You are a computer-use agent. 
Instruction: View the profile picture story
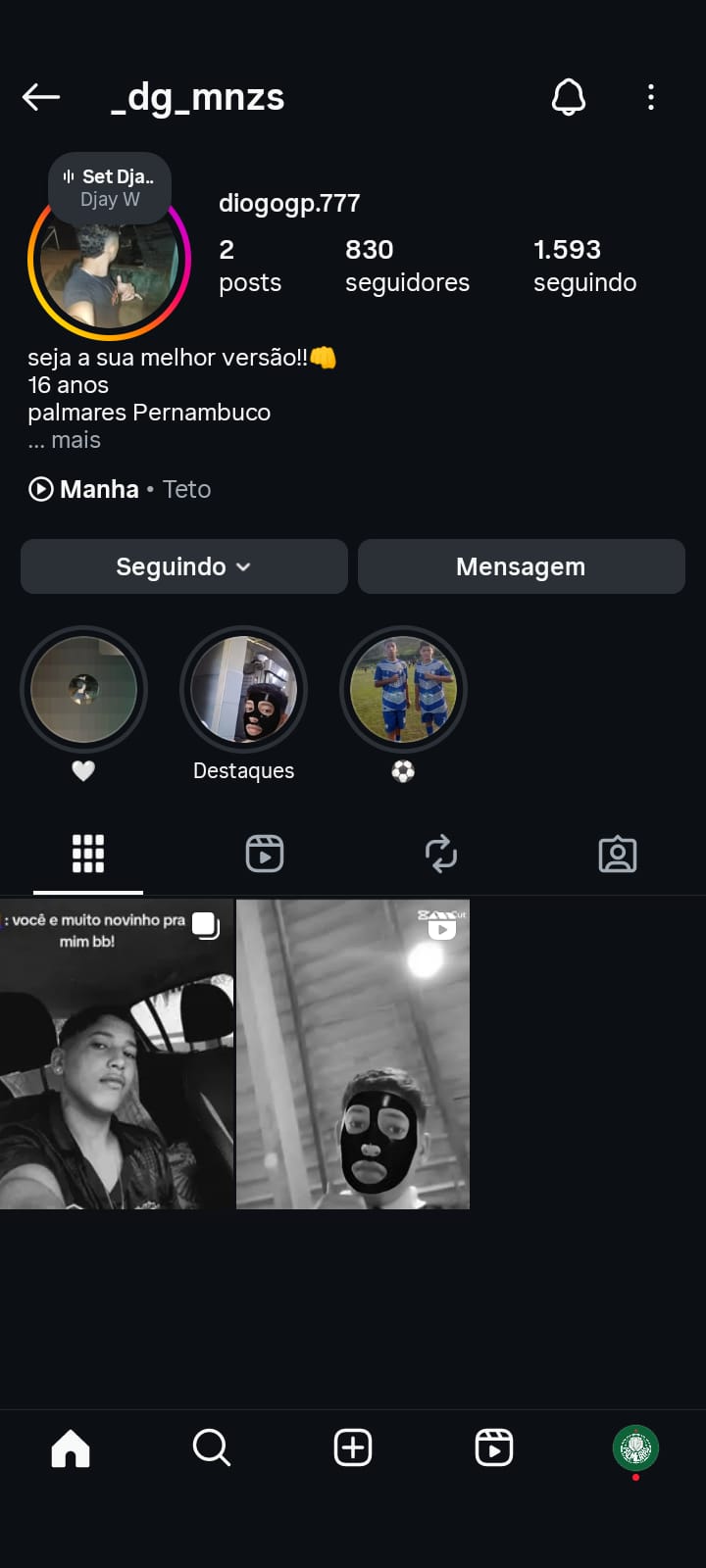point(108,261)
